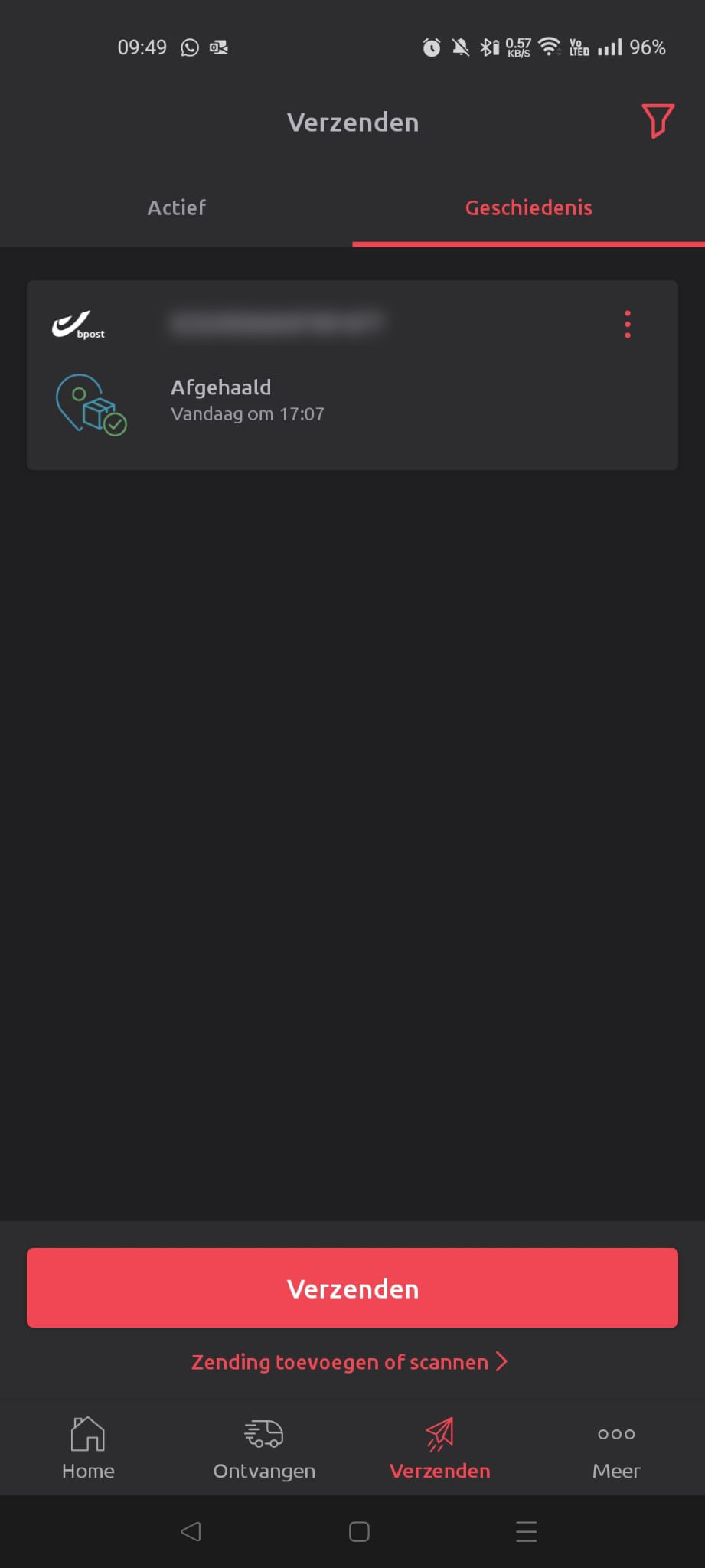Tap the system back button

pos(191,1531)
